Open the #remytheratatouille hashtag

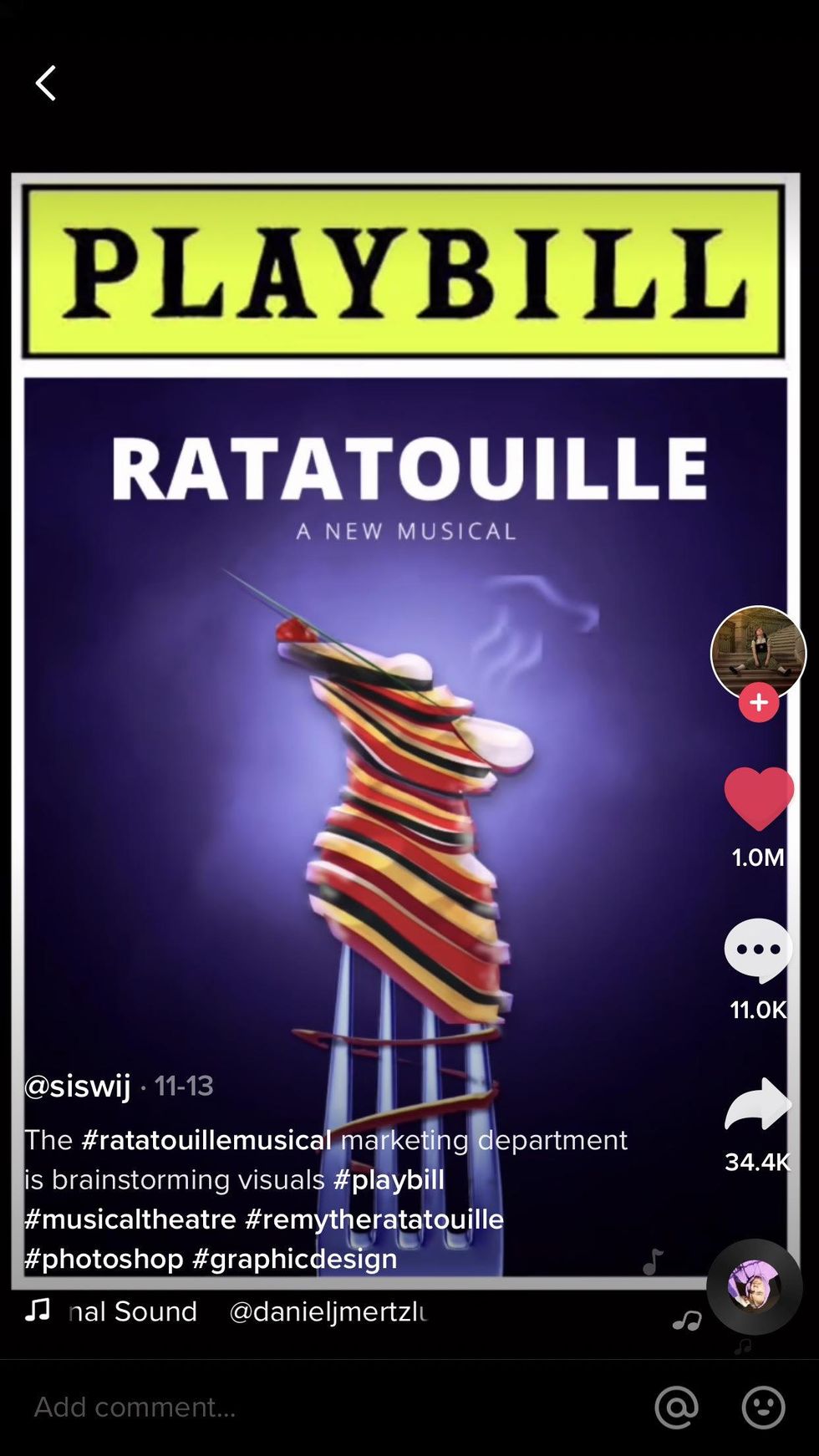374,1219
